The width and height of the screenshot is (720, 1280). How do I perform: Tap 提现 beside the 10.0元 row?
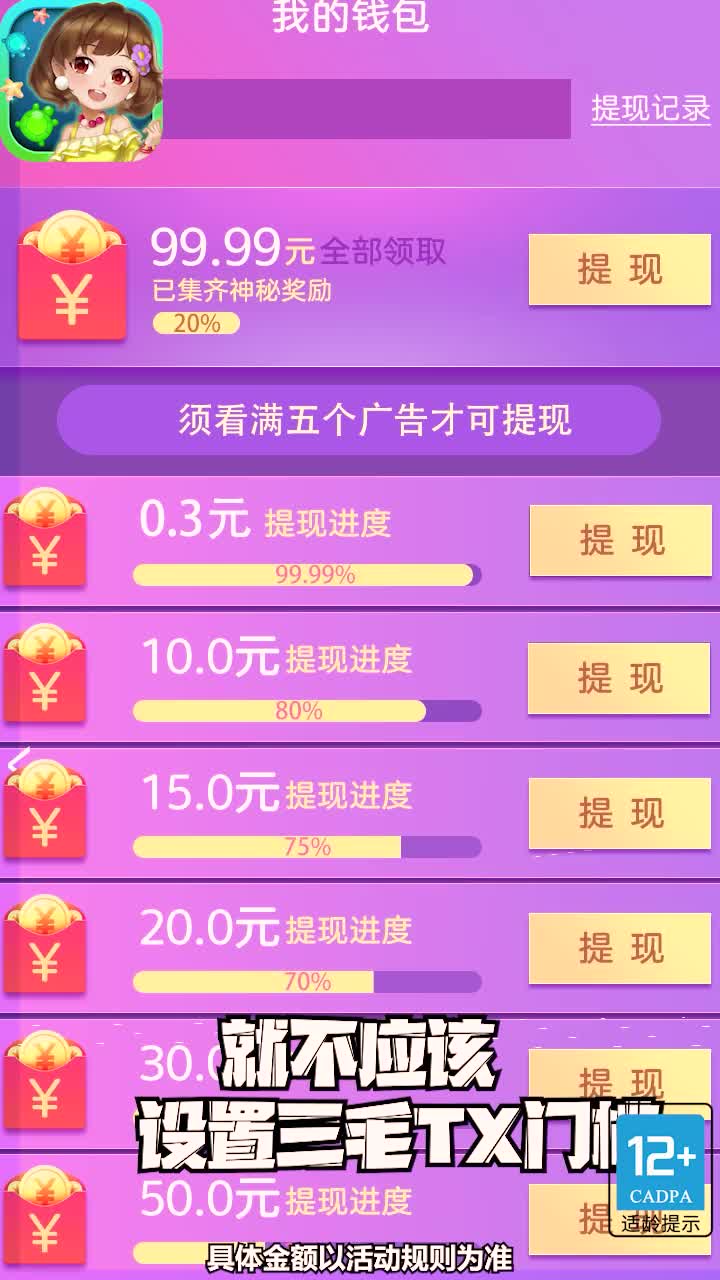point(618,676)
